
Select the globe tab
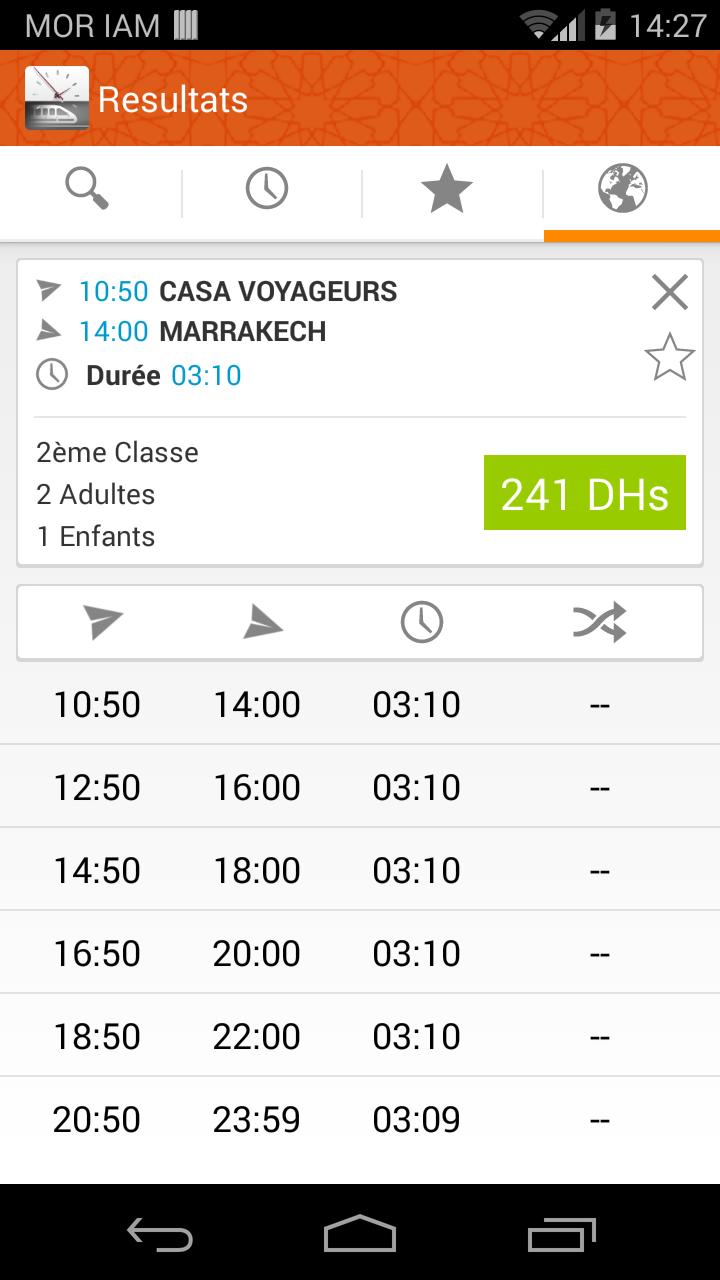click(622, 189)
